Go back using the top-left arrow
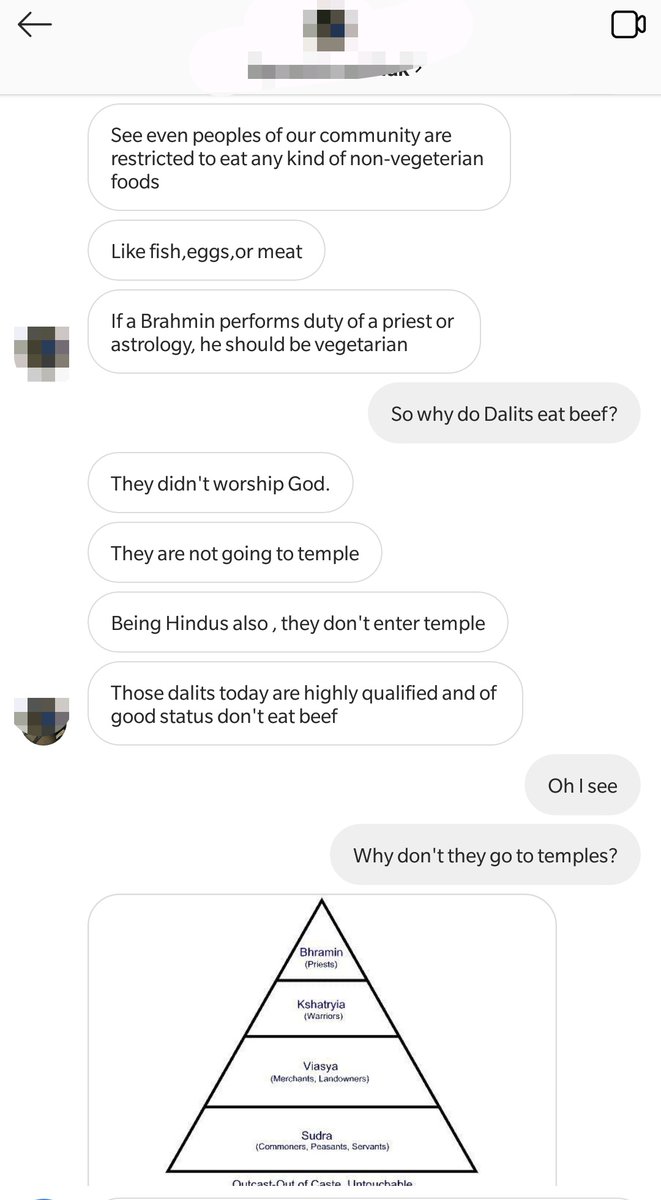 pos(35,25)
